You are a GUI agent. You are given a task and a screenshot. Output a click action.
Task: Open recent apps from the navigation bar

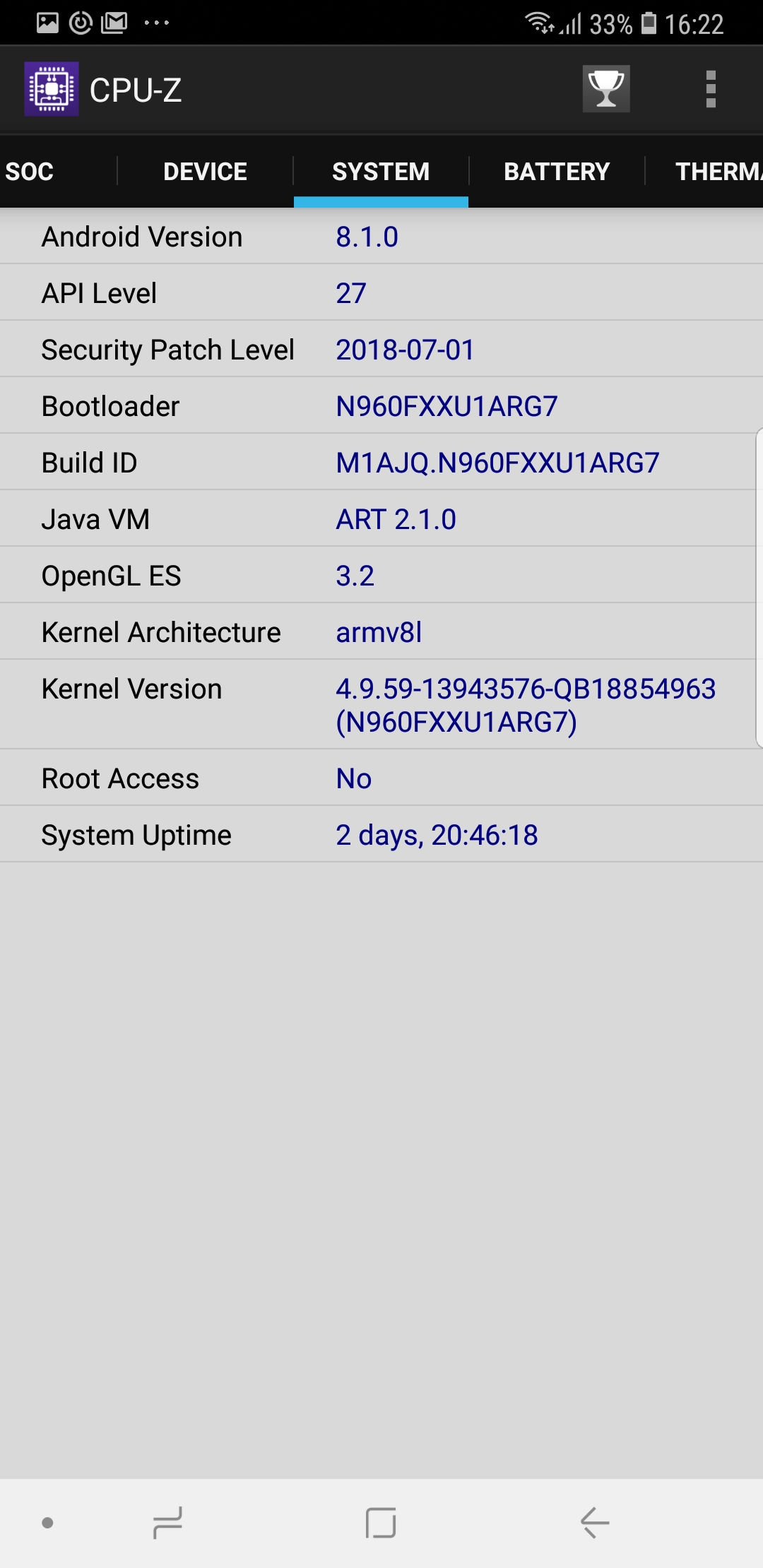point(167,1522)
